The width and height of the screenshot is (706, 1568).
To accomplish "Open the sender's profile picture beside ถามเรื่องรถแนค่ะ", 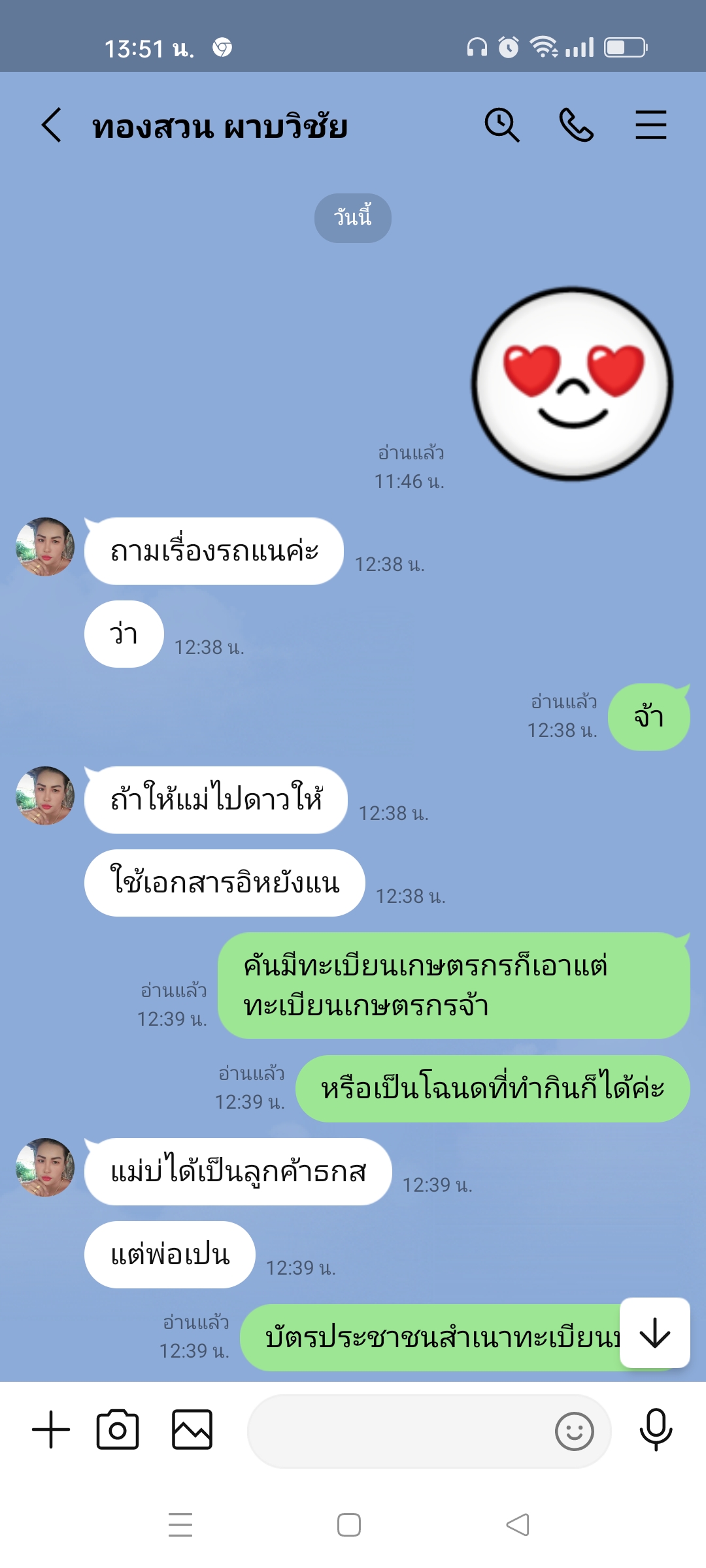I will click(45, 547).
